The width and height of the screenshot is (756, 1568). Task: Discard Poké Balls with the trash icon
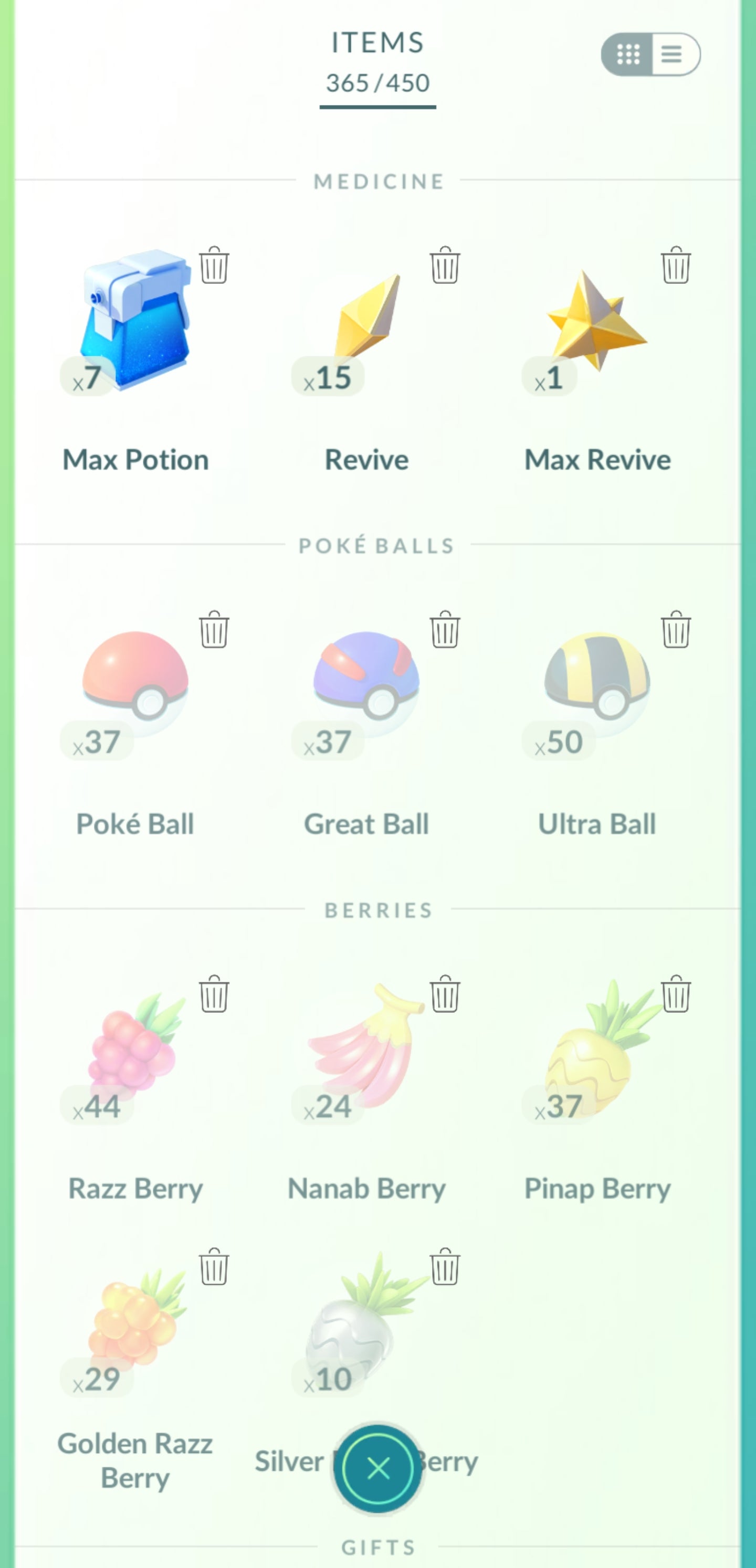214,630
